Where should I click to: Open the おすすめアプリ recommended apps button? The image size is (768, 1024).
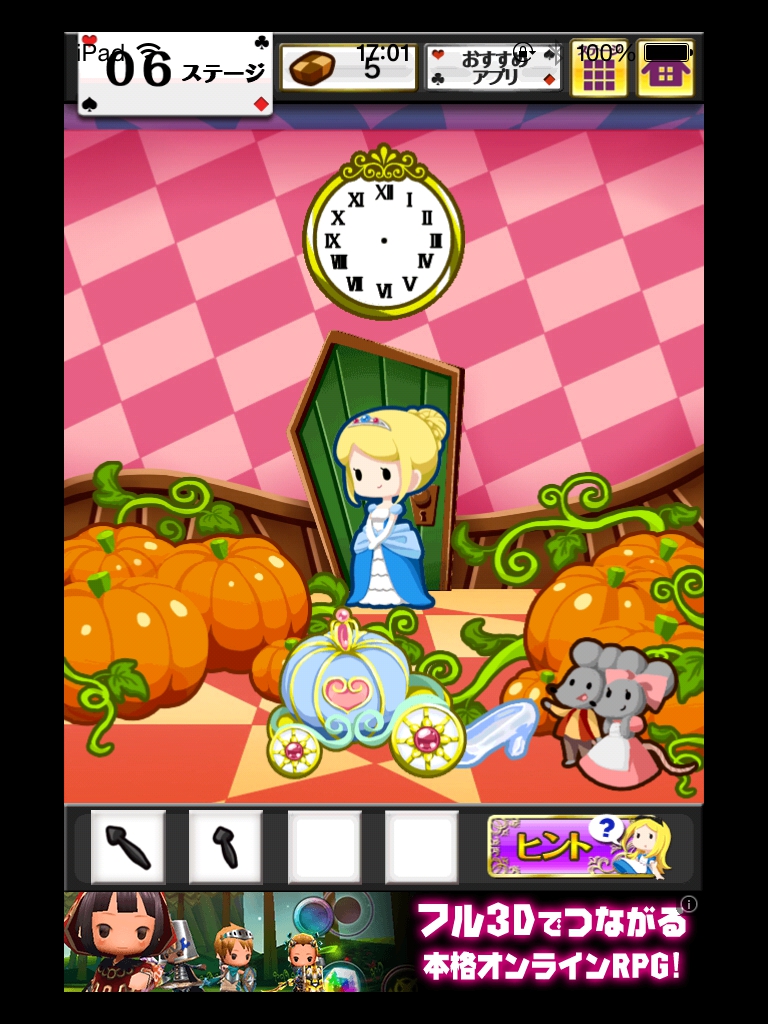[493, 69]
